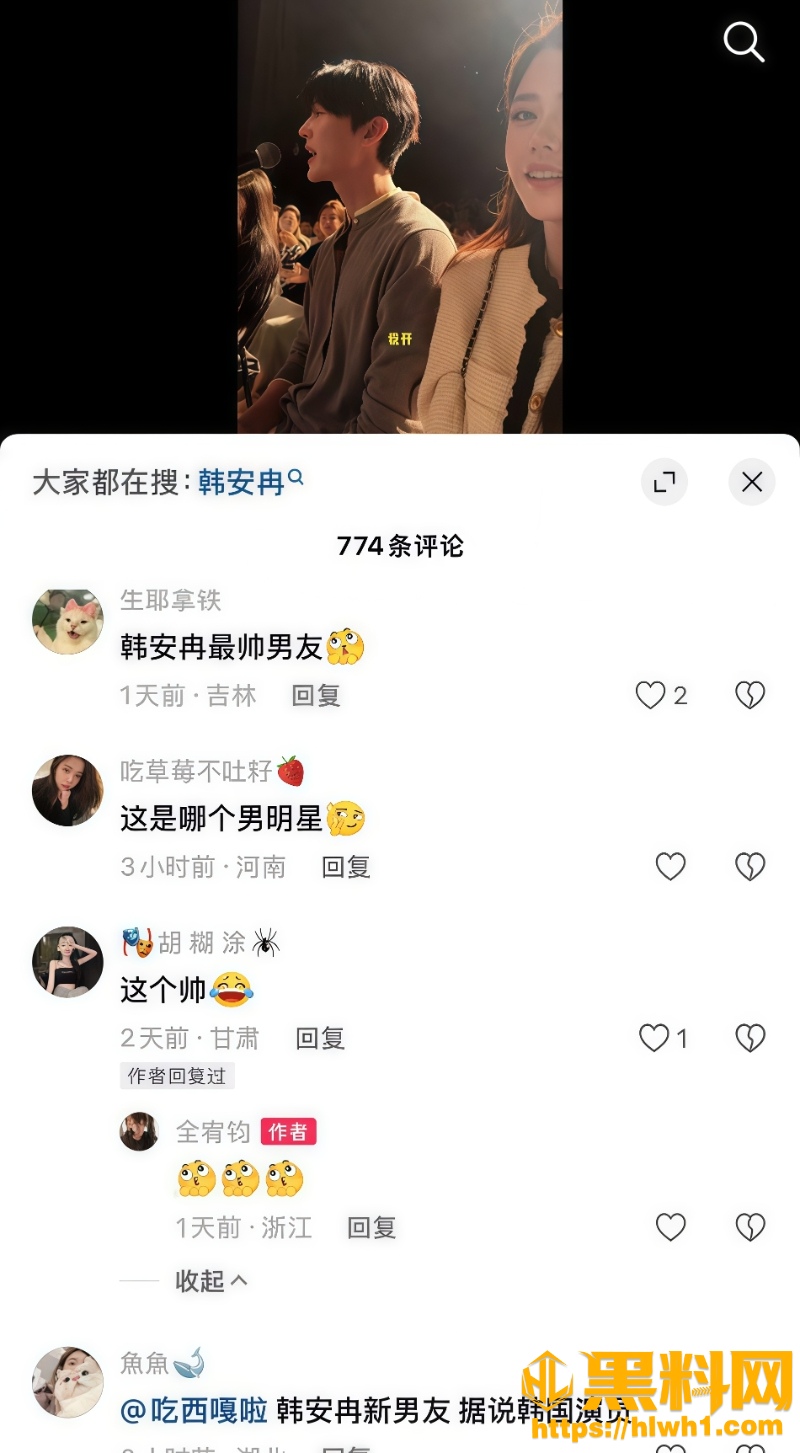
Task: Reply to 吃草莓不吐籽's comment
Action: (346, 867)
